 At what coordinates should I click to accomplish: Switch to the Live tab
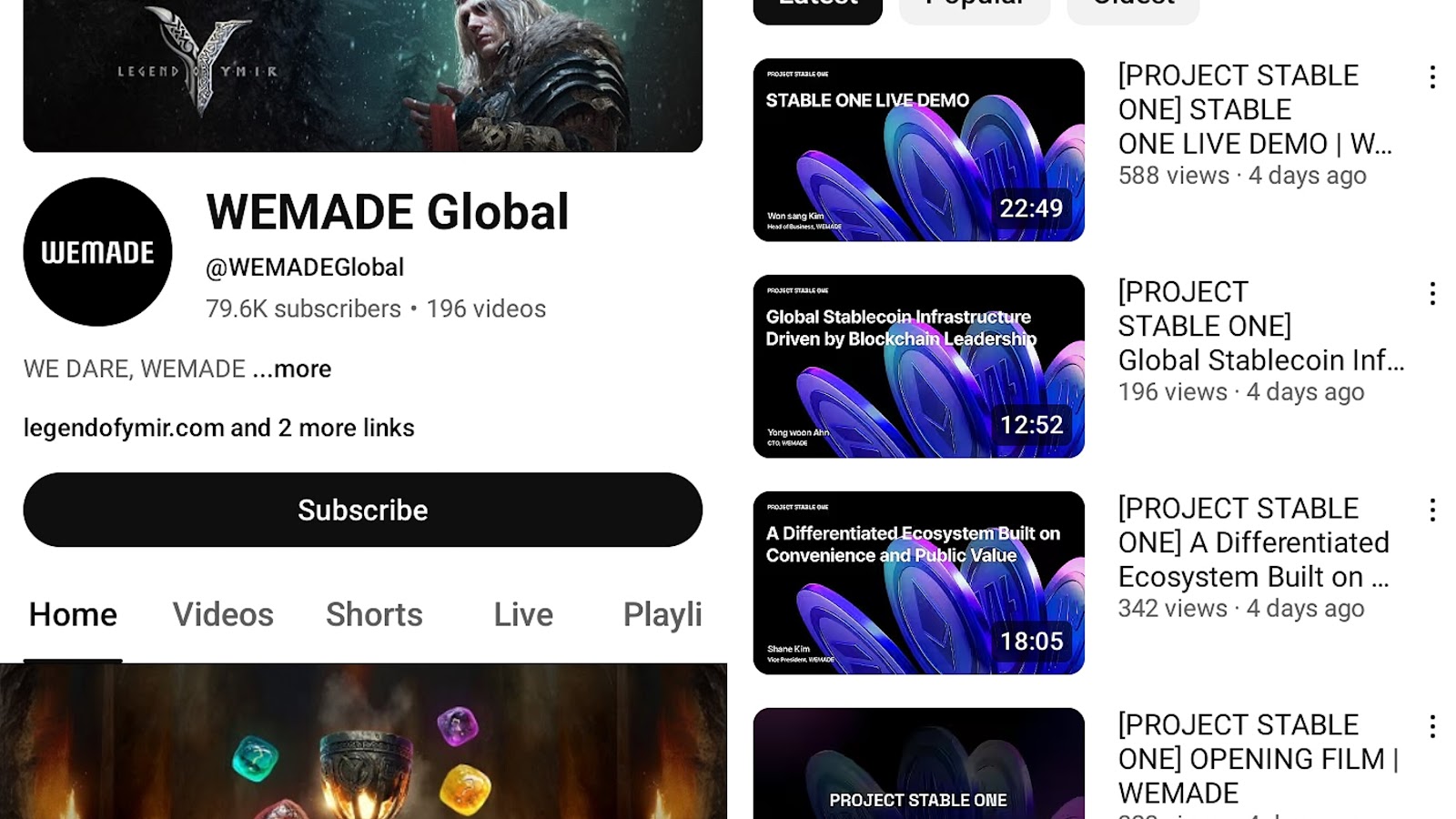coord(523,615)
